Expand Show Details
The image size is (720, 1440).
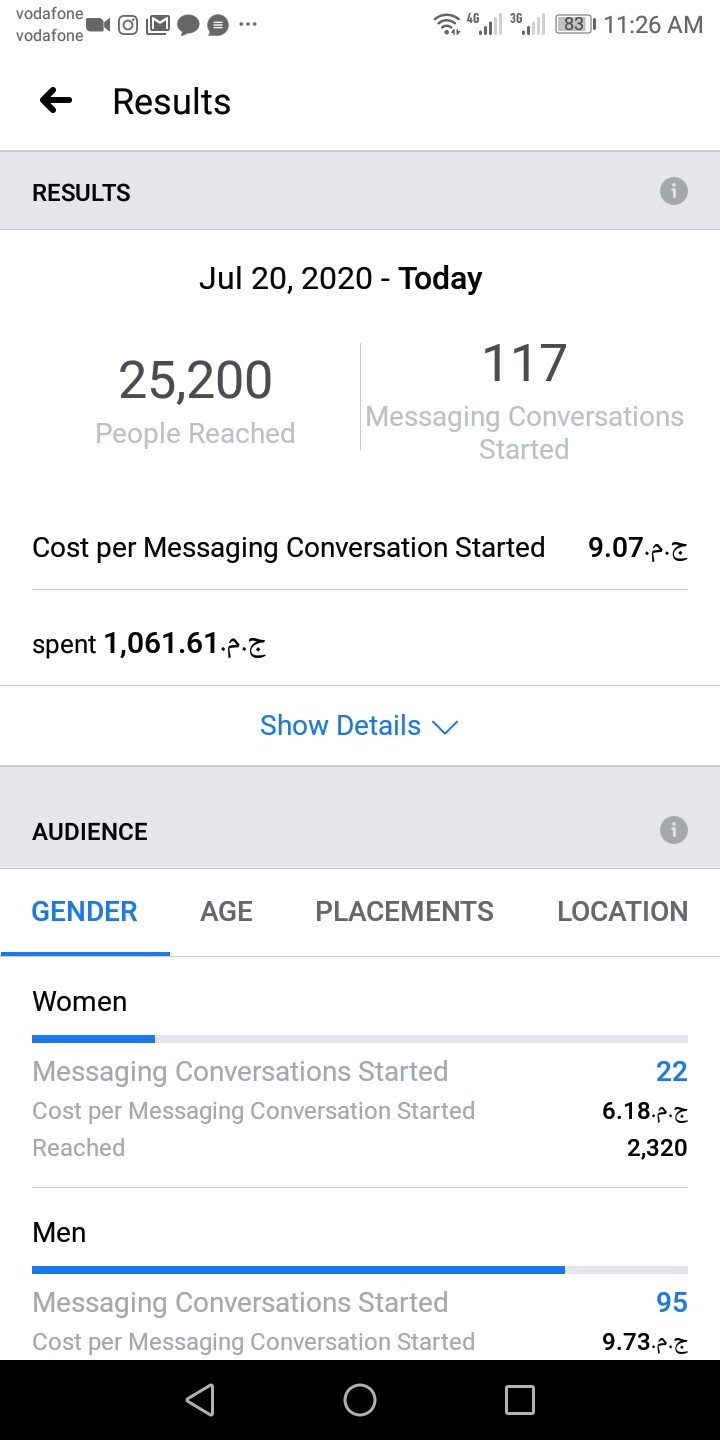point(359,726)
